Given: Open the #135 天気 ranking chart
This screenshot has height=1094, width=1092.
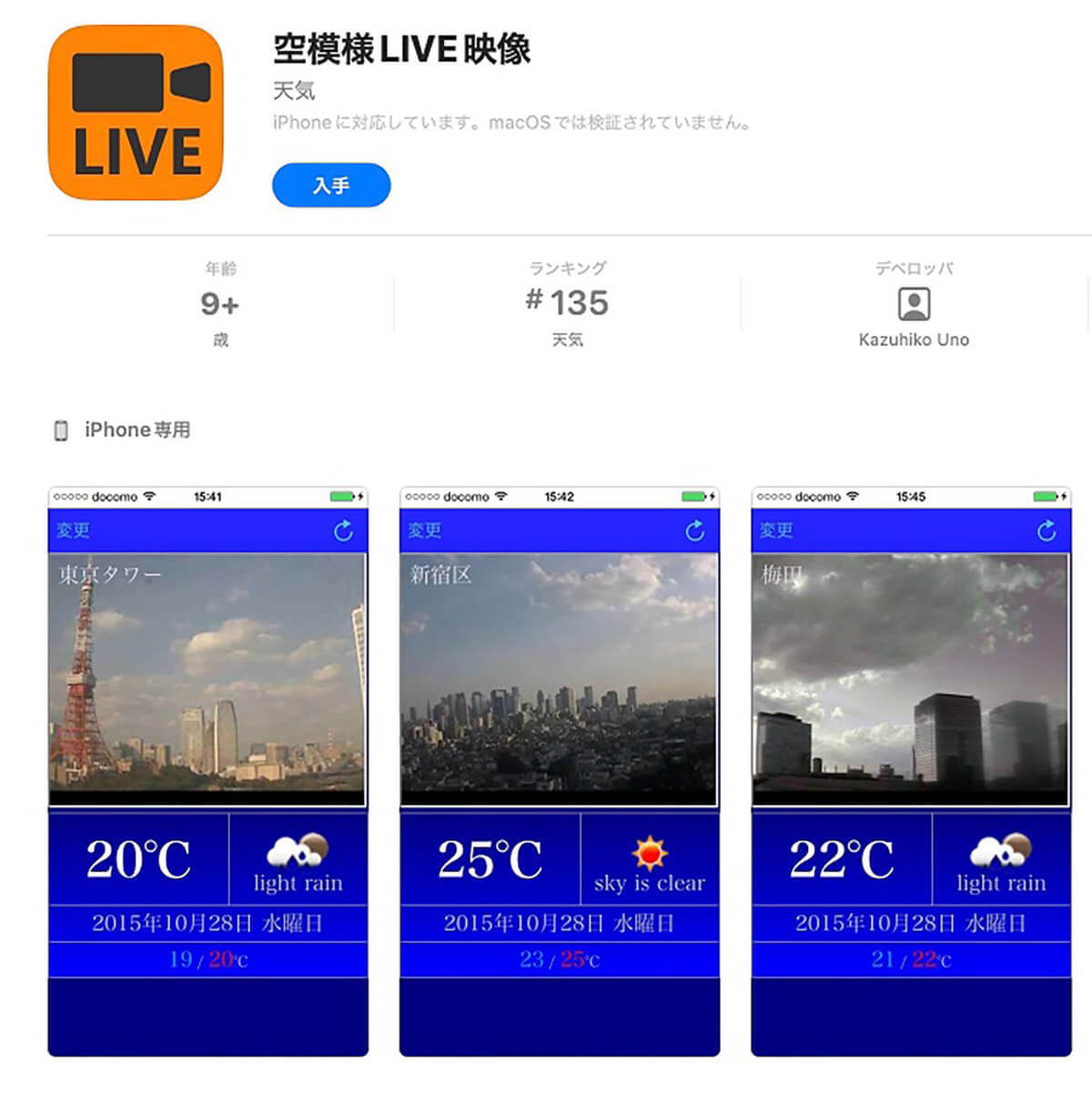Looking at the screenshot, I should (x=567, y=304).
